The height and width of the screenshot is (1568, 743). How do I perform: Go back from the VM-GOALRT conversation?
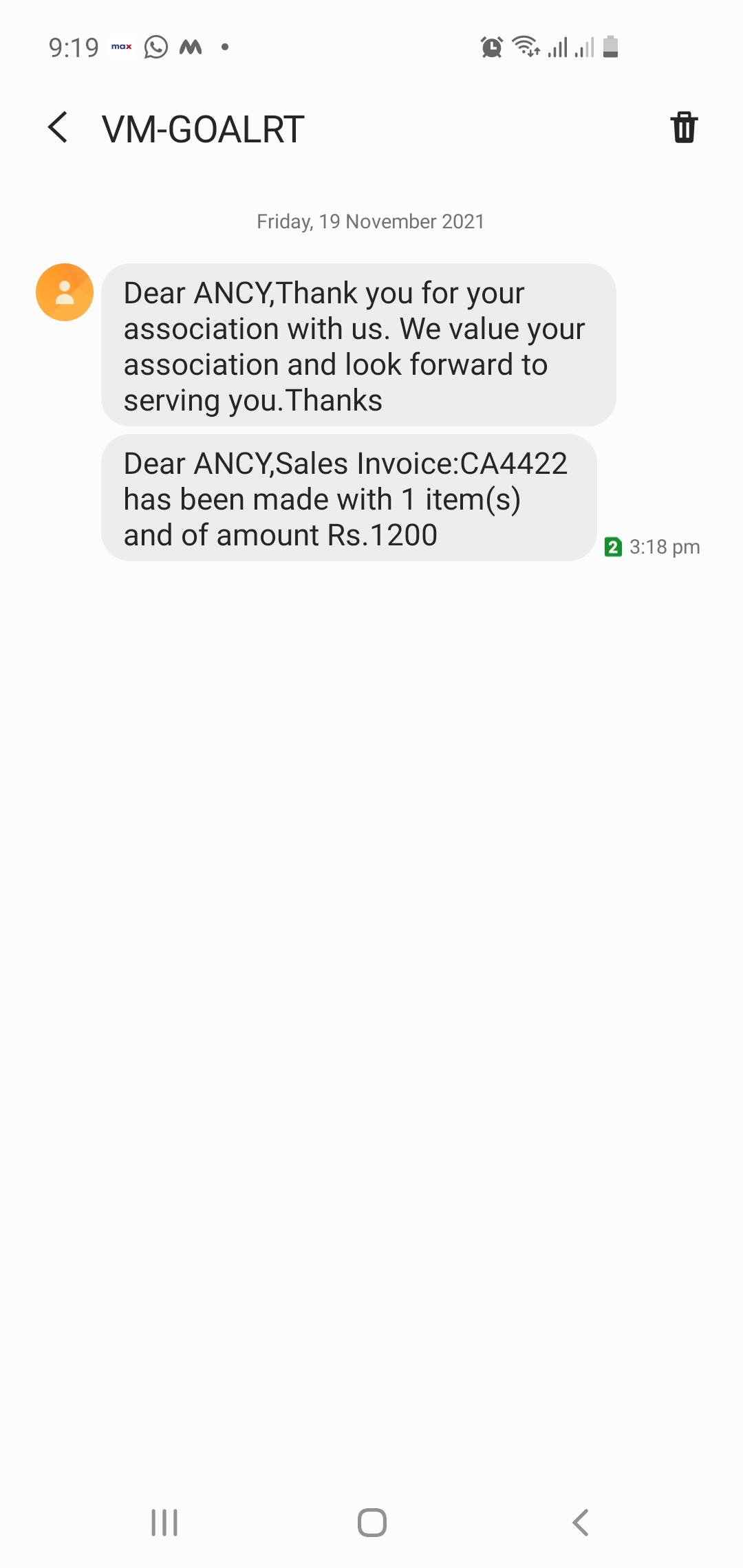pos(58,128)
